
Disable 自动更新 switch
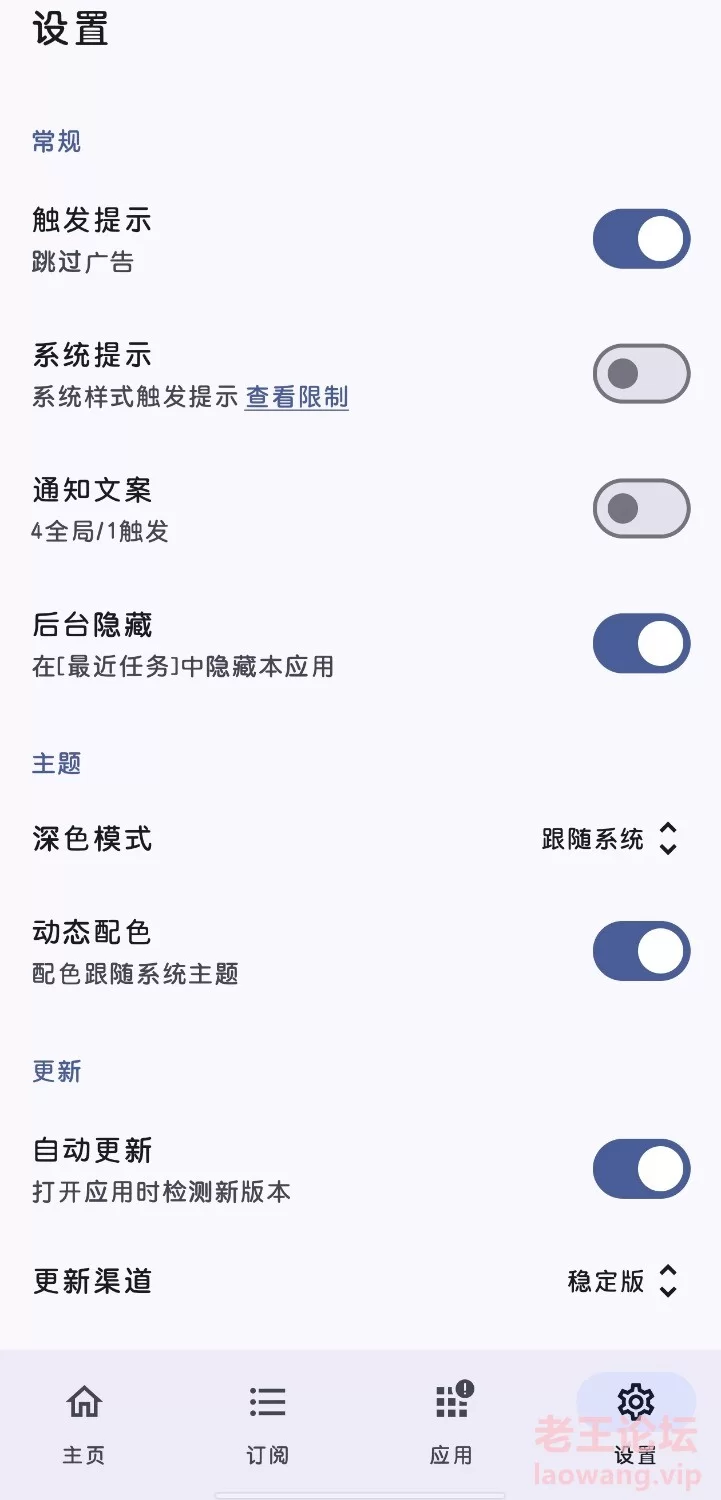coord(641,1168)
